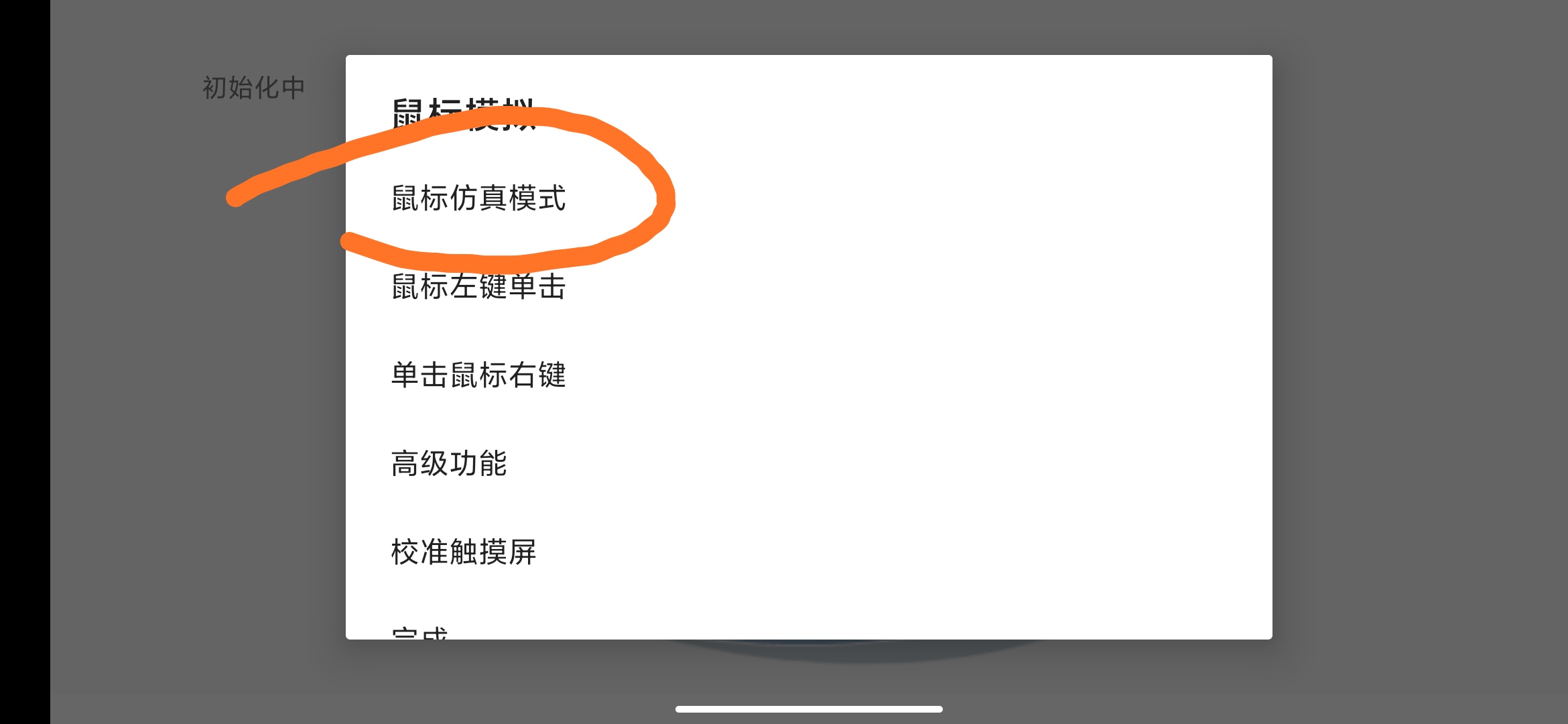Open 高级功能 menu
Viewport: 1568px width, 724px height.
449,463
